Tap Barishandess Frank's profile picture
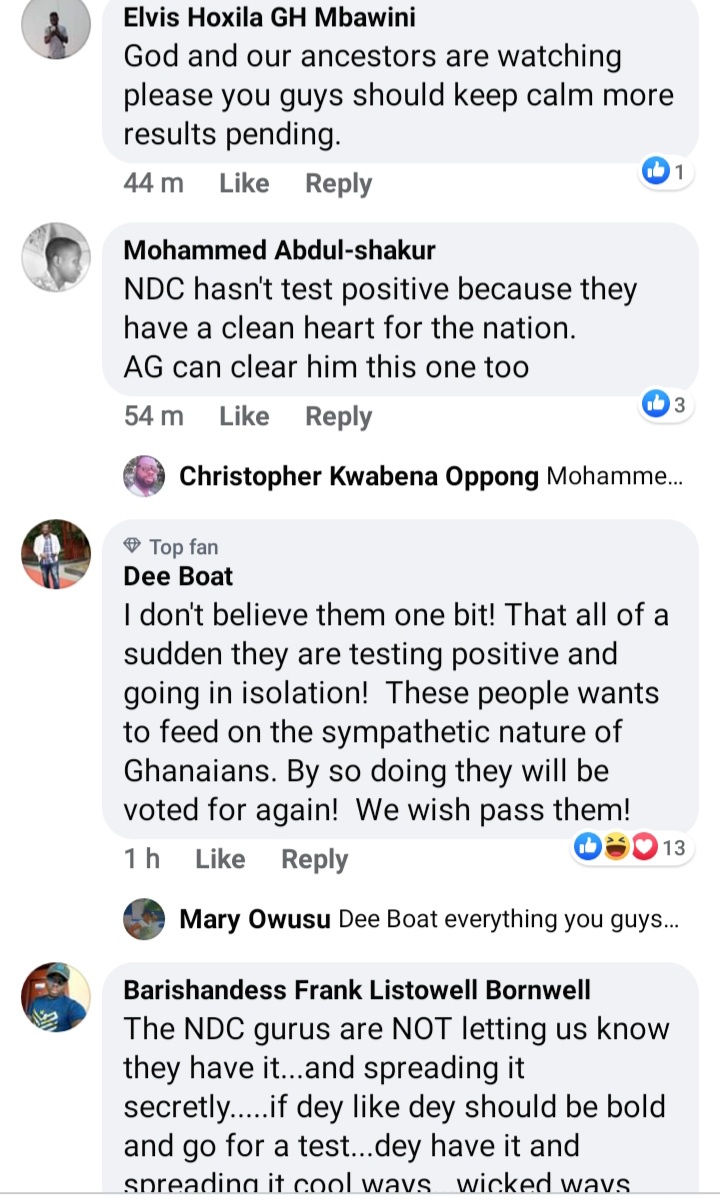 (56, 997)
